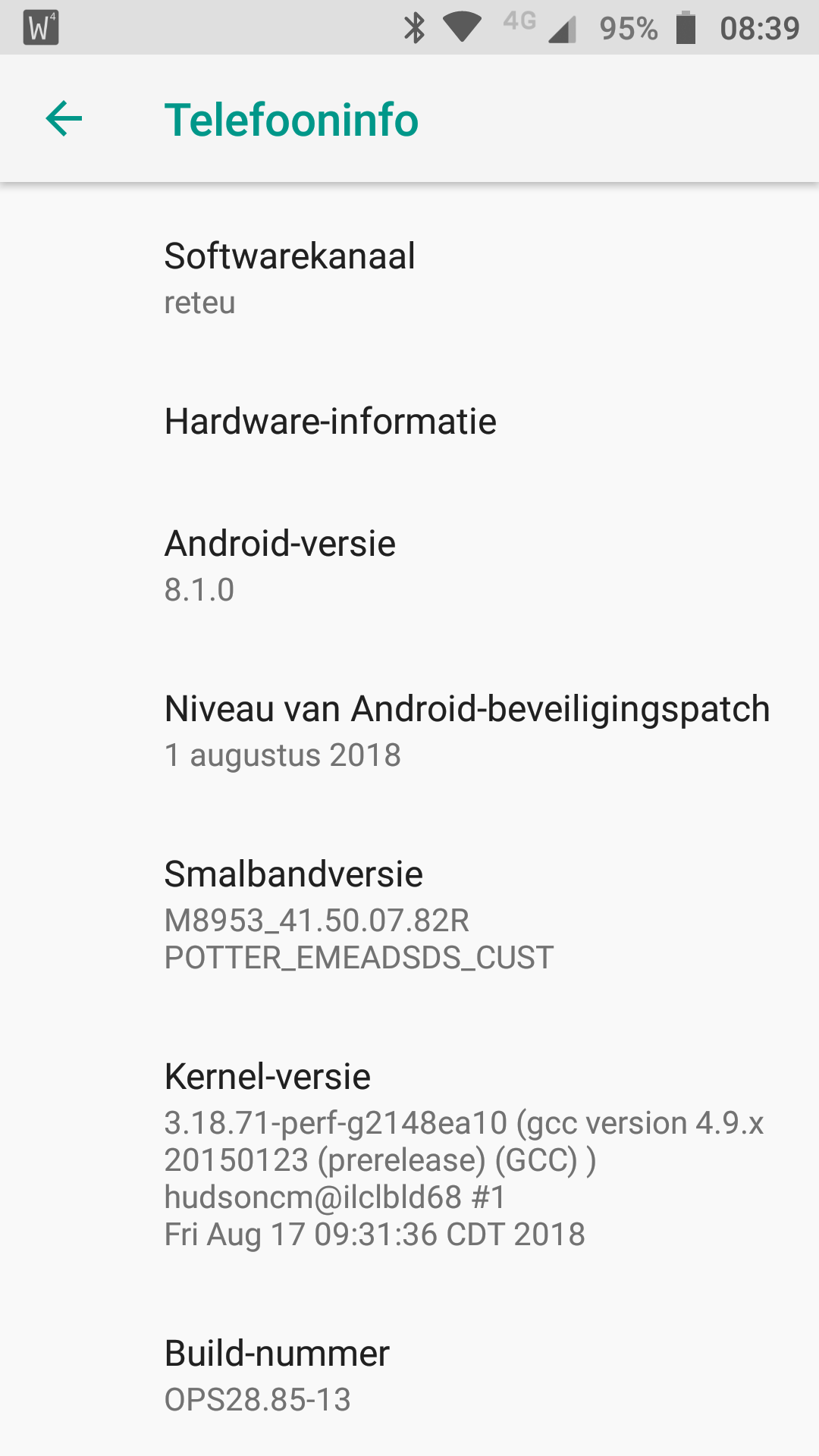
Task: Open Niveau van Android-beveiligingspatch
Action: (409, 731)
